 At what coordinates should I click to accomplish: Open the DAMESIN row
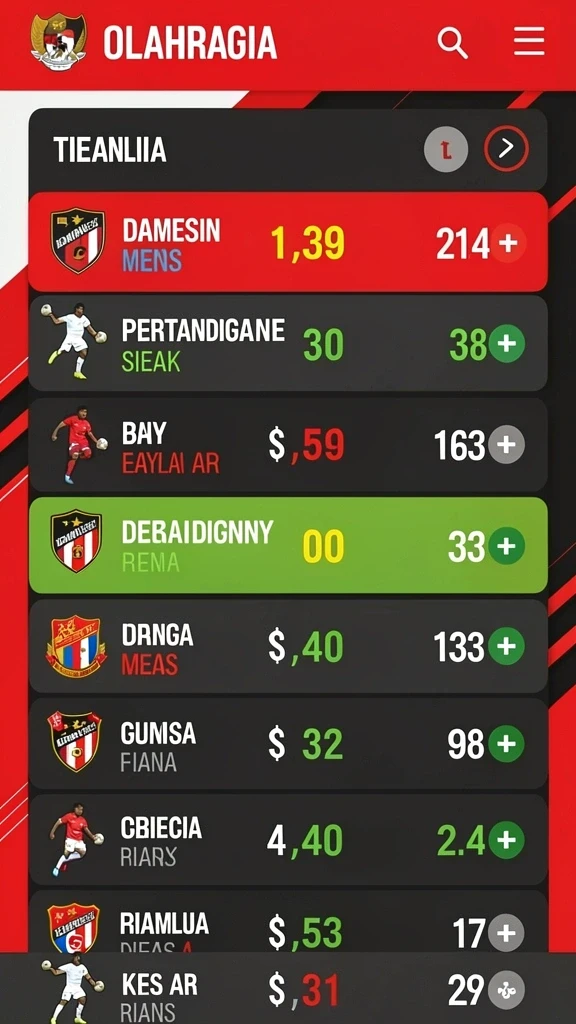pyautogui.click(x=288, y=242)
